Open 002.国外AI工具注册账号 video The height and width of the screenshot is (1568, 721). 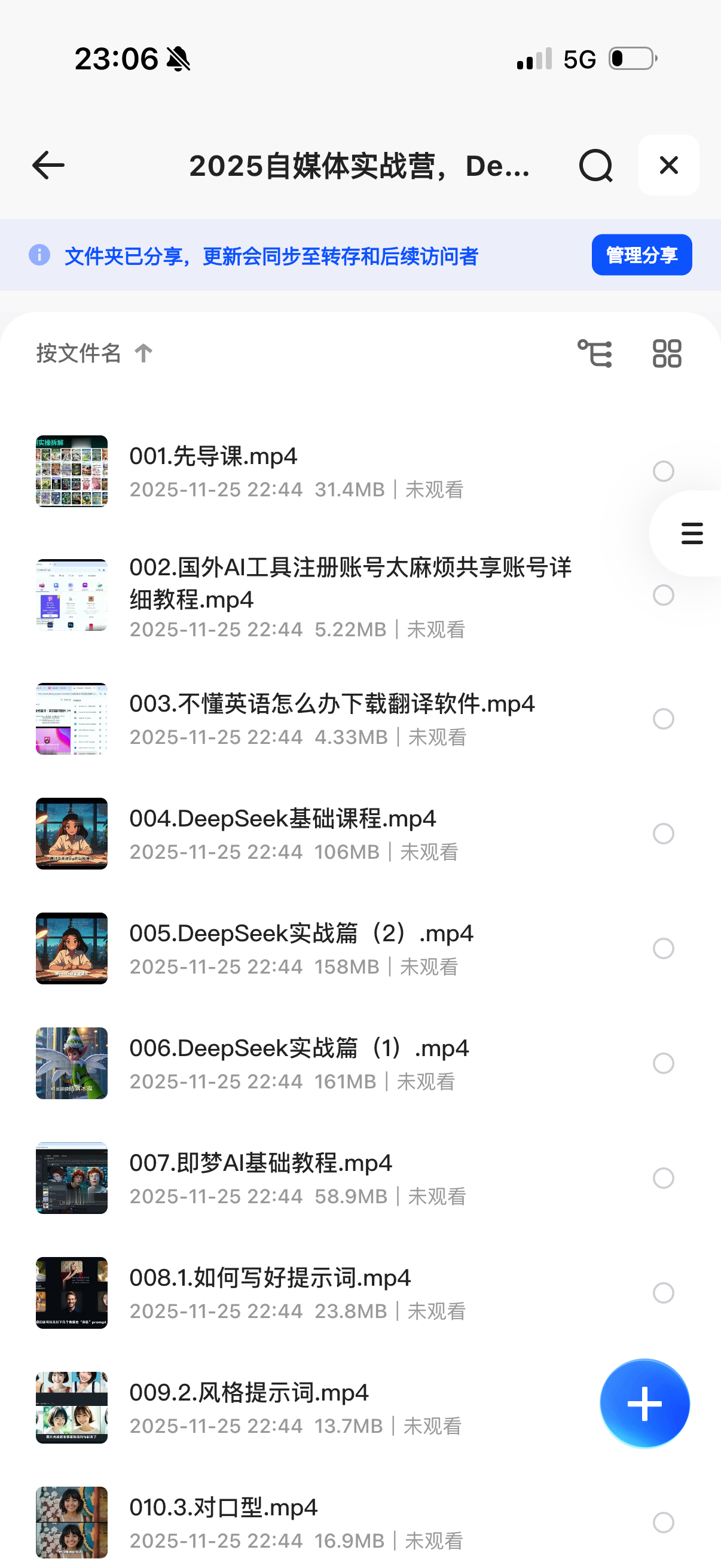pos(350,583)
